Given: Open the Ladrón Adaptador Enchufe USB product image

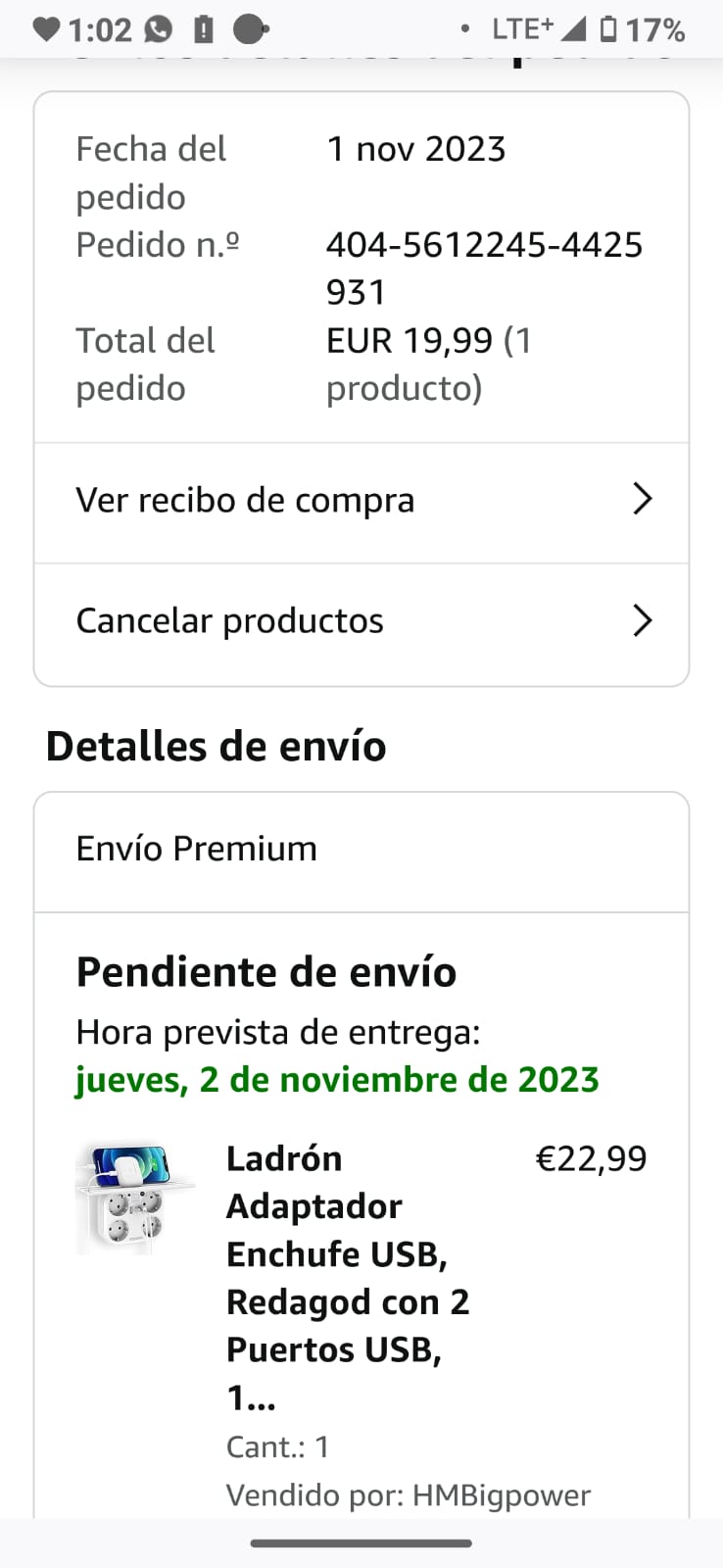Looking at the screenshot, I should (x=134, y=1198).
